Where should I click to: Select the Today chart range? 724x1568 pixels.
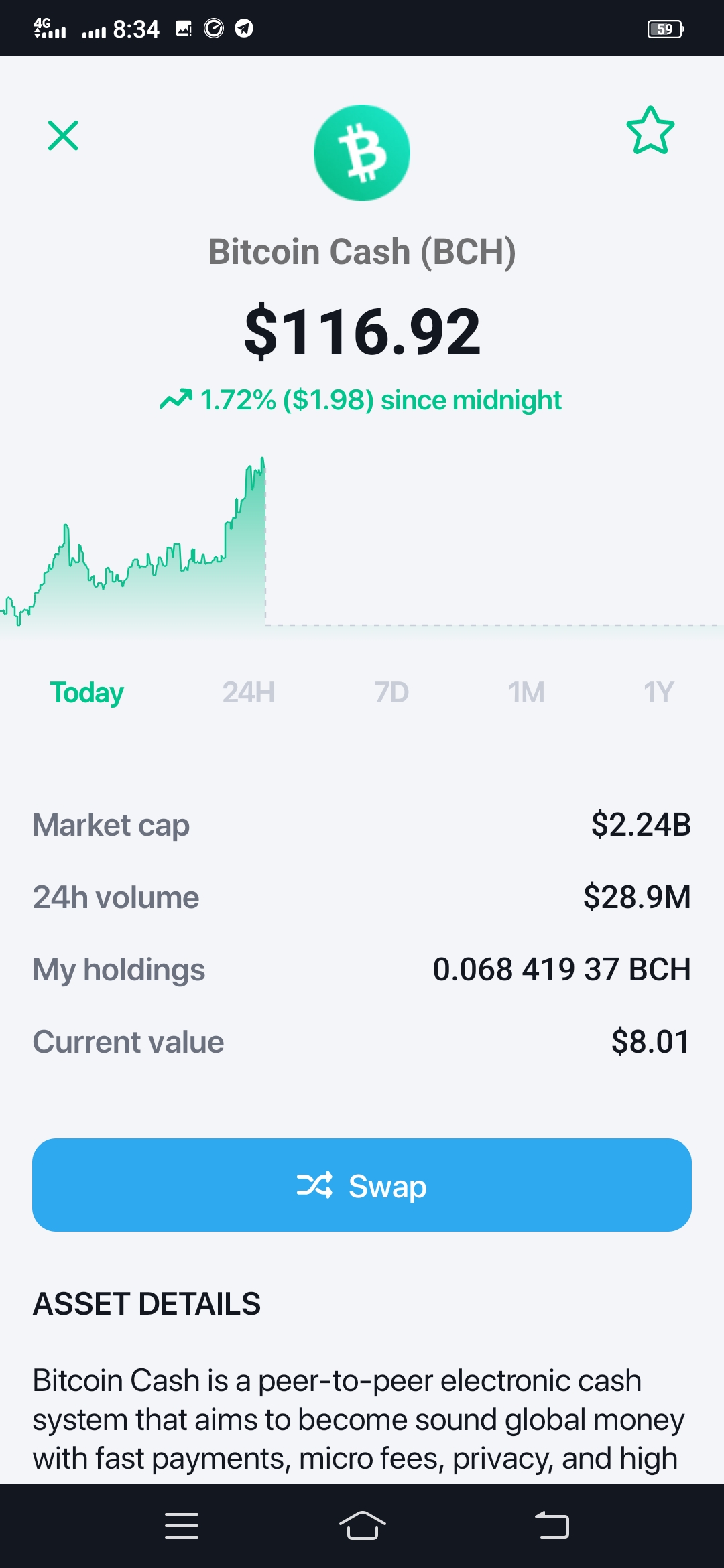click(87, 693)
